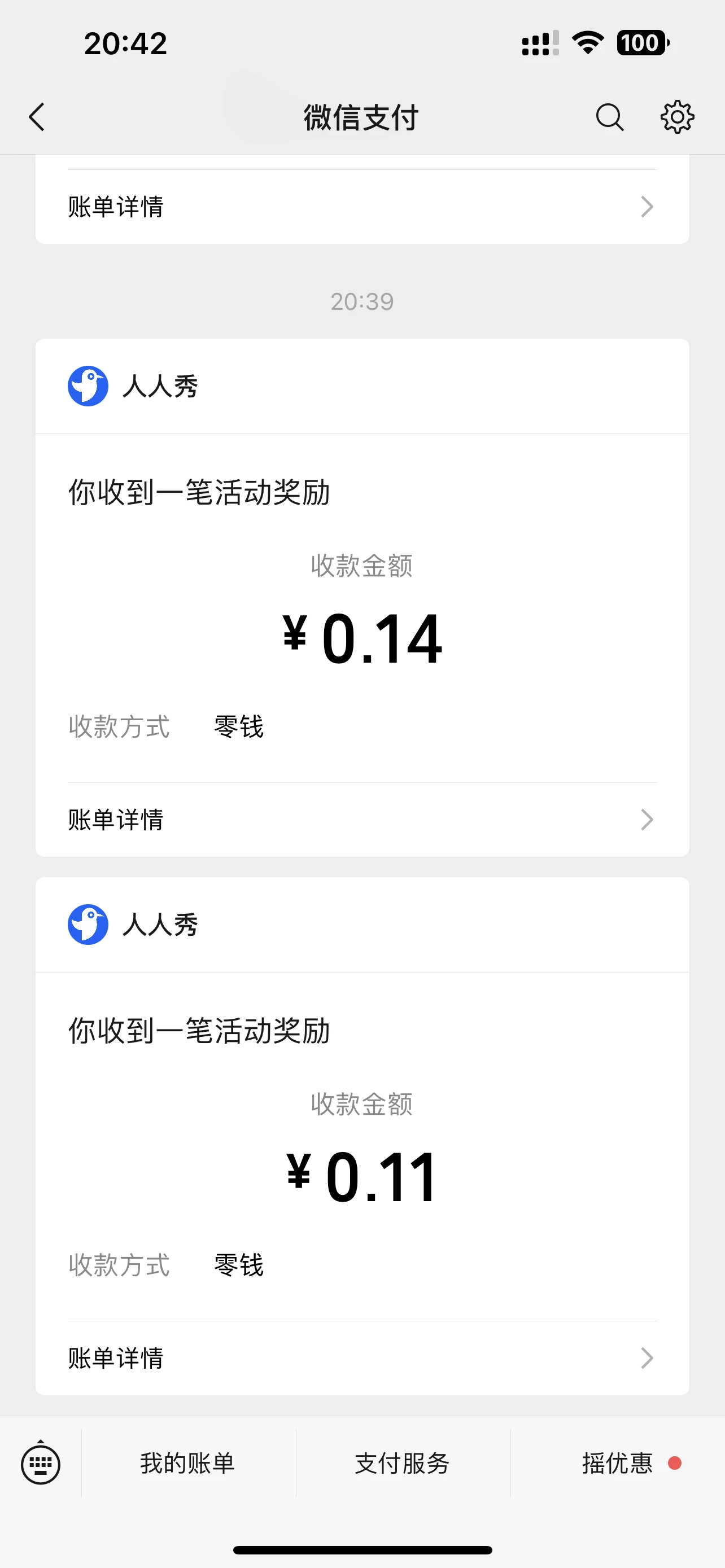Screen dimensions: 725x1568
Task: Open 账单详情 for the ¥0.14 reward
Action: click(361, 820)
